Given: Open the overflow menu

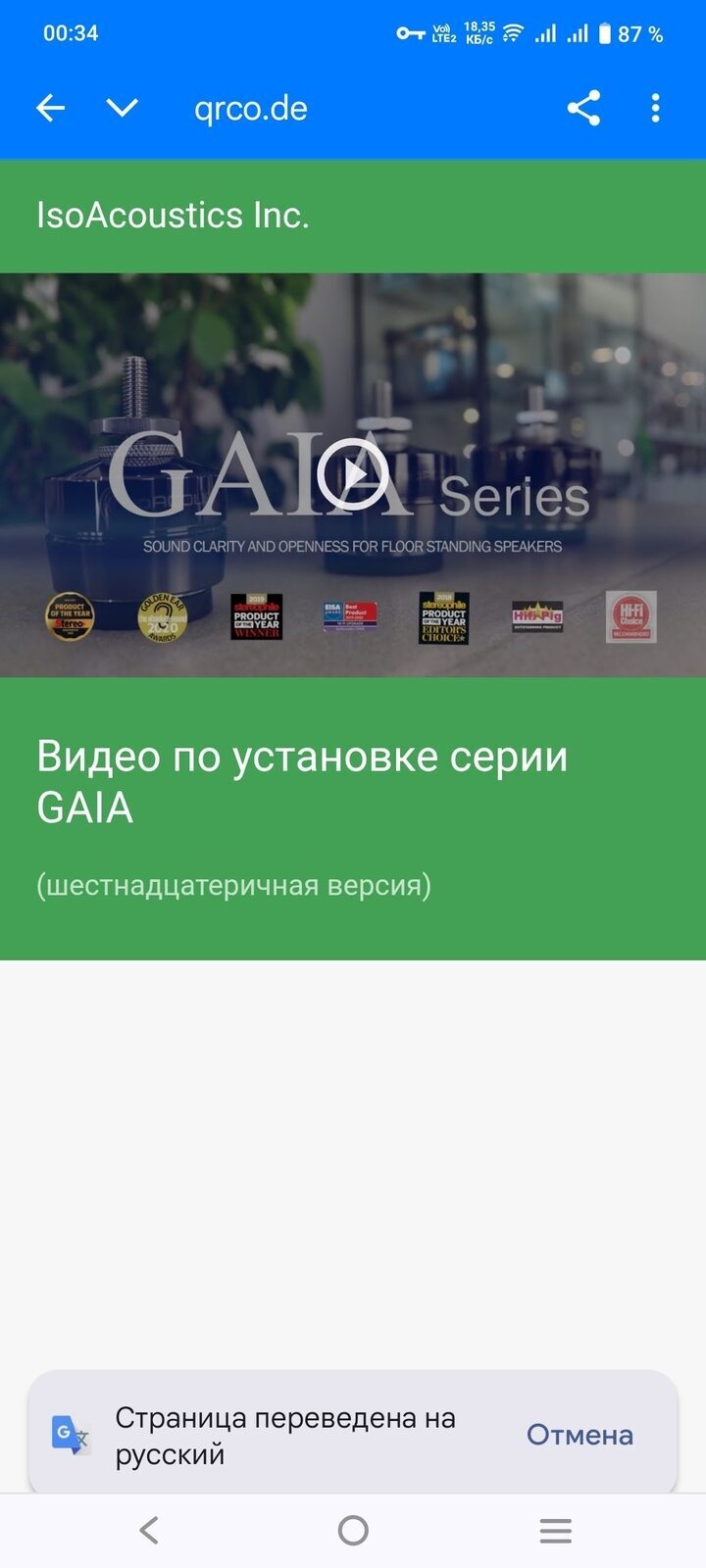Looking at the screenshot, I should (655, 108).
